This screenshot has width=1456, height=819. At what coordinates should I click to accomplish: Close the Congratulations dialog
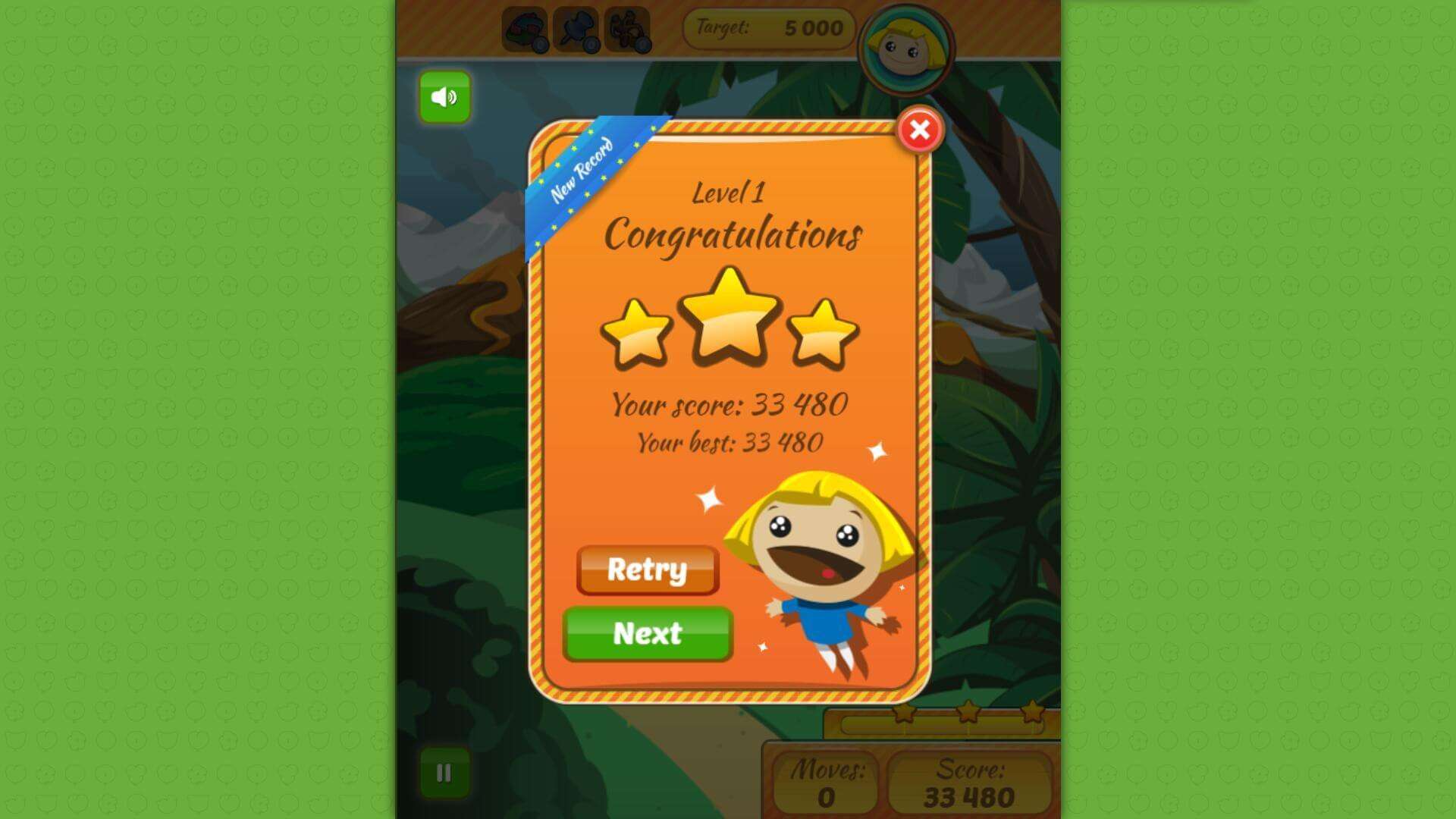point(920,130)
